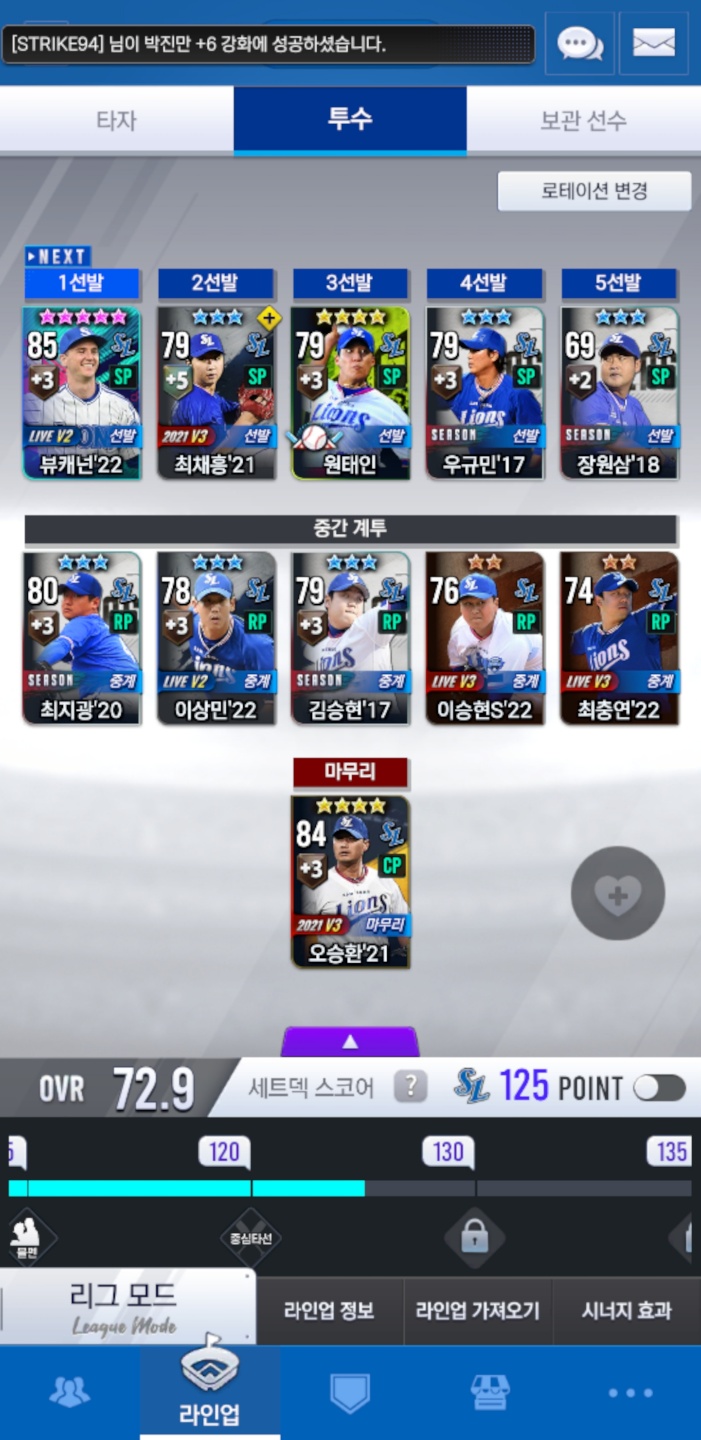Tap the heart plus floating button
This screenshot has width=701, height=1440.
(x=617, y=893)
